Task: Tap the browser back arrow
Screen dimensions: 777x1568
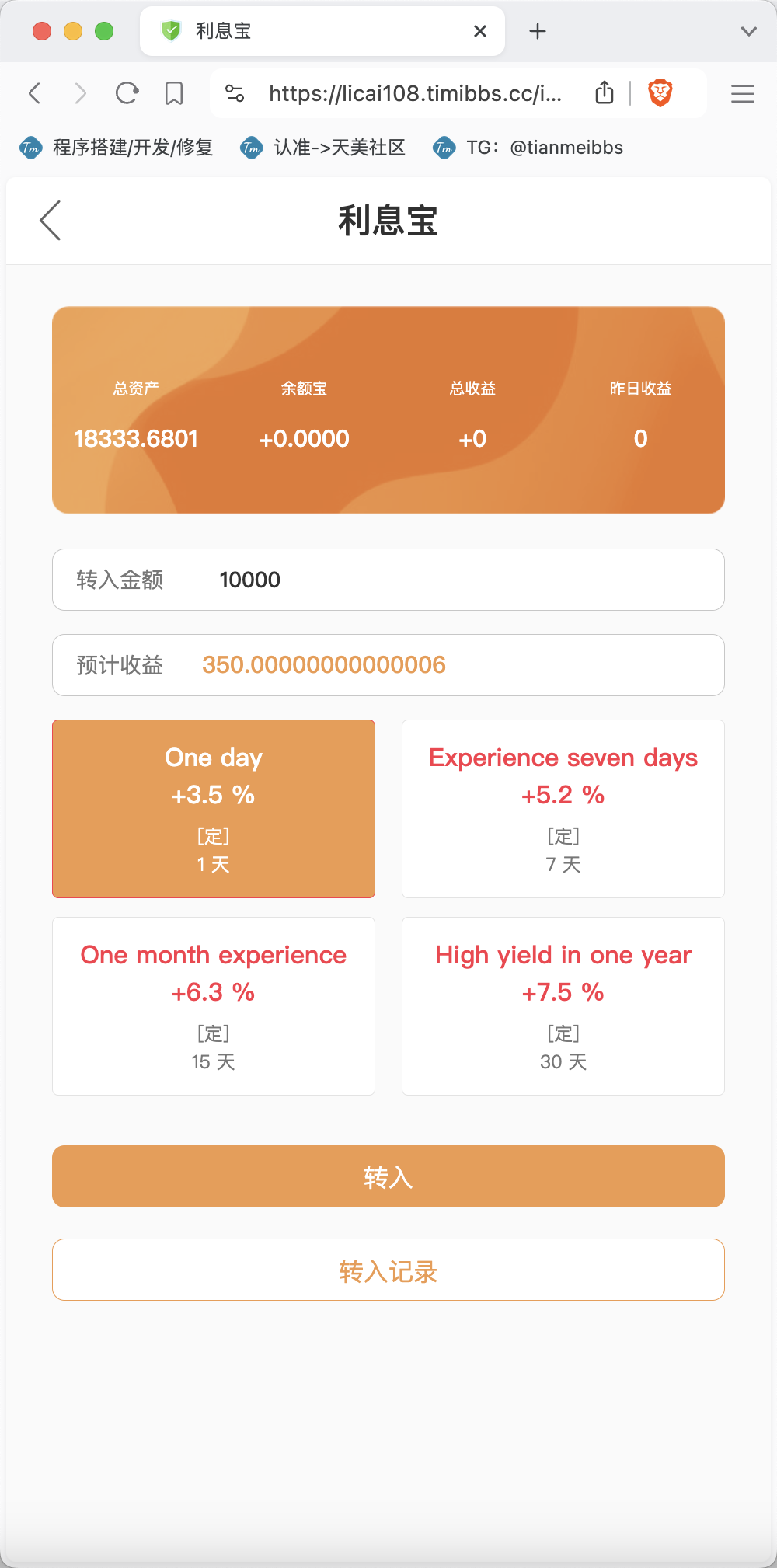Action: pyautogui.click(x=34, y=93)
